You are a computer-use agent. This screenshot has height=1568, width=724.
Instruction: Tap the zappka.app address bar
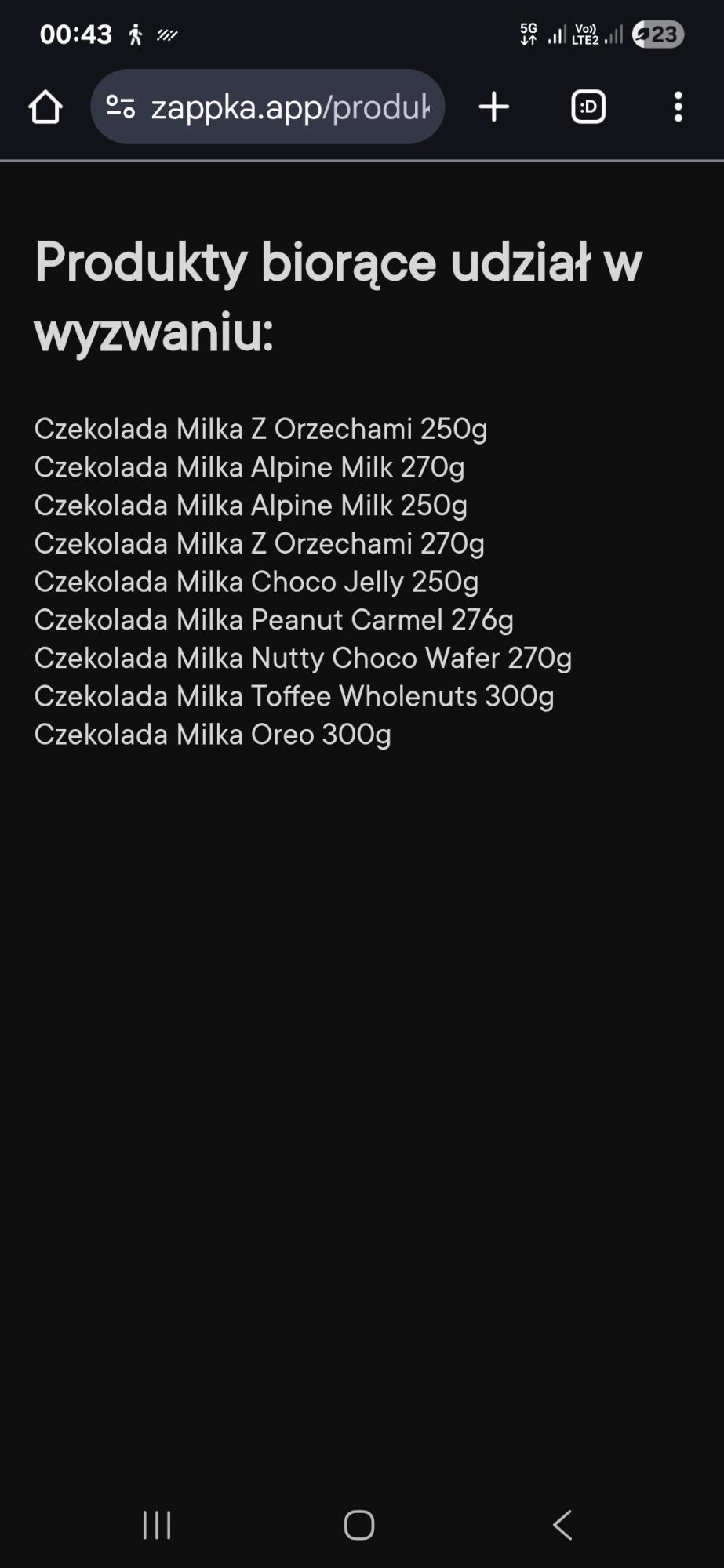click(x=290, y=107)
